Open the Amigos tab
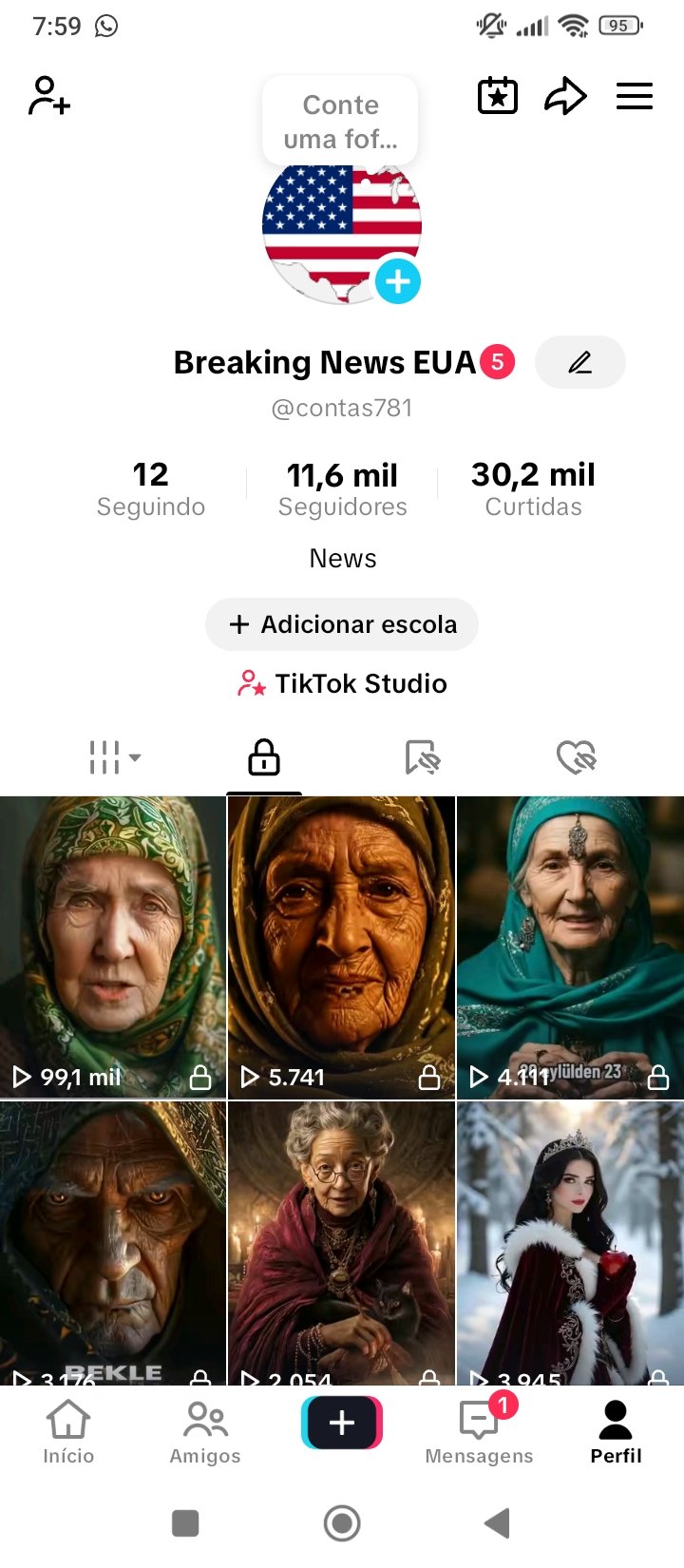 205,1432
